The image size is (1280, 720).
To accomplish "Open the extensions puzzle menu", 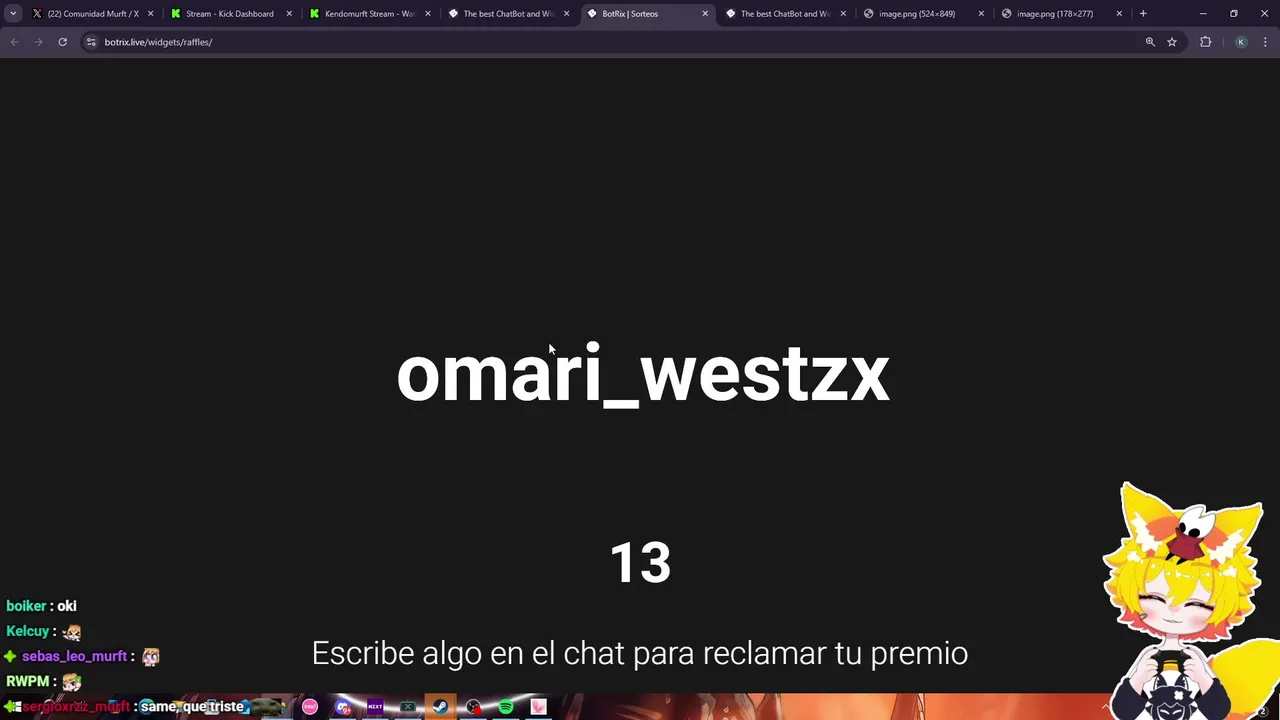I will [x=1205, y=42].
